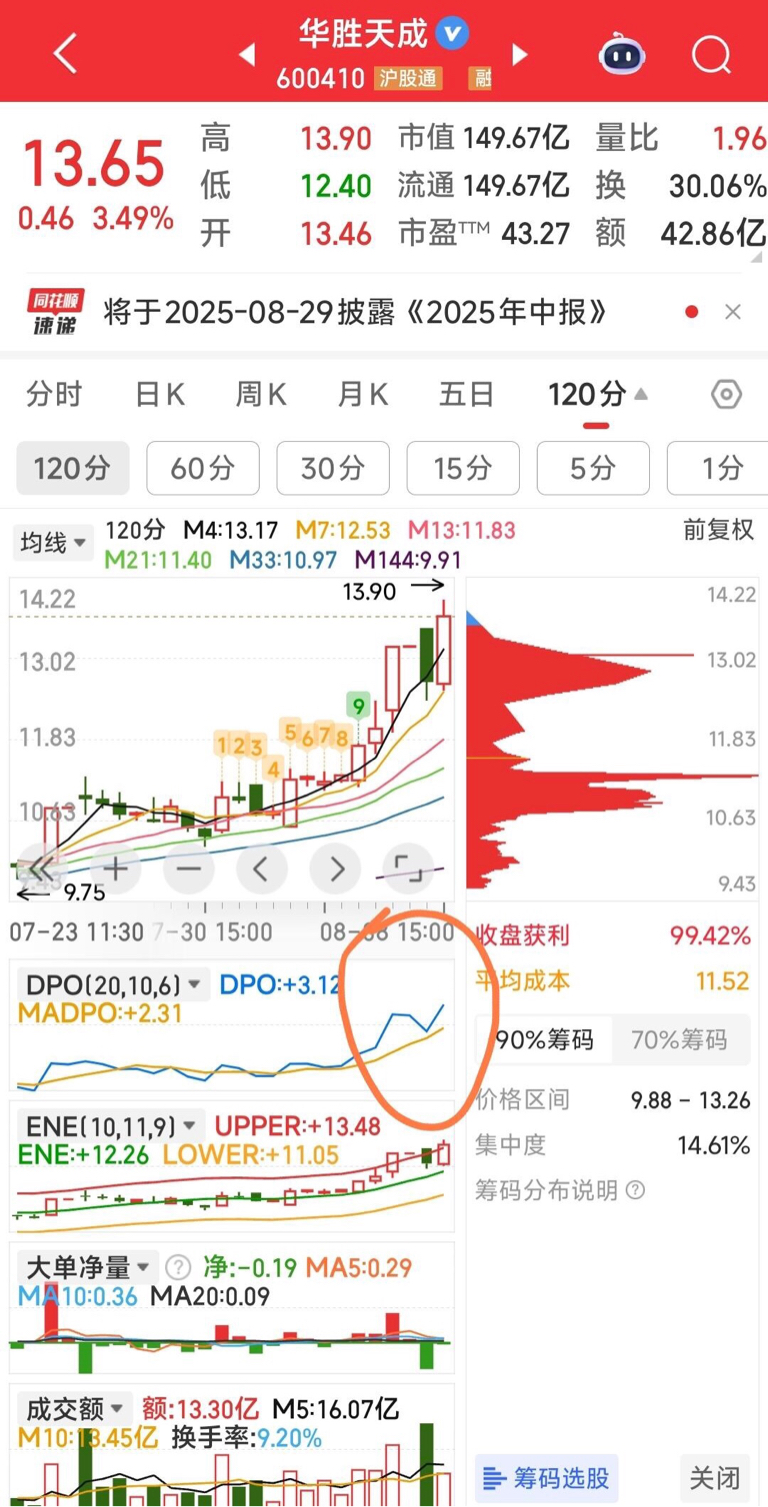Open the DPO indicator dropdown
The width and height of the screenshot is (768, 1507).
coord(114,985)
